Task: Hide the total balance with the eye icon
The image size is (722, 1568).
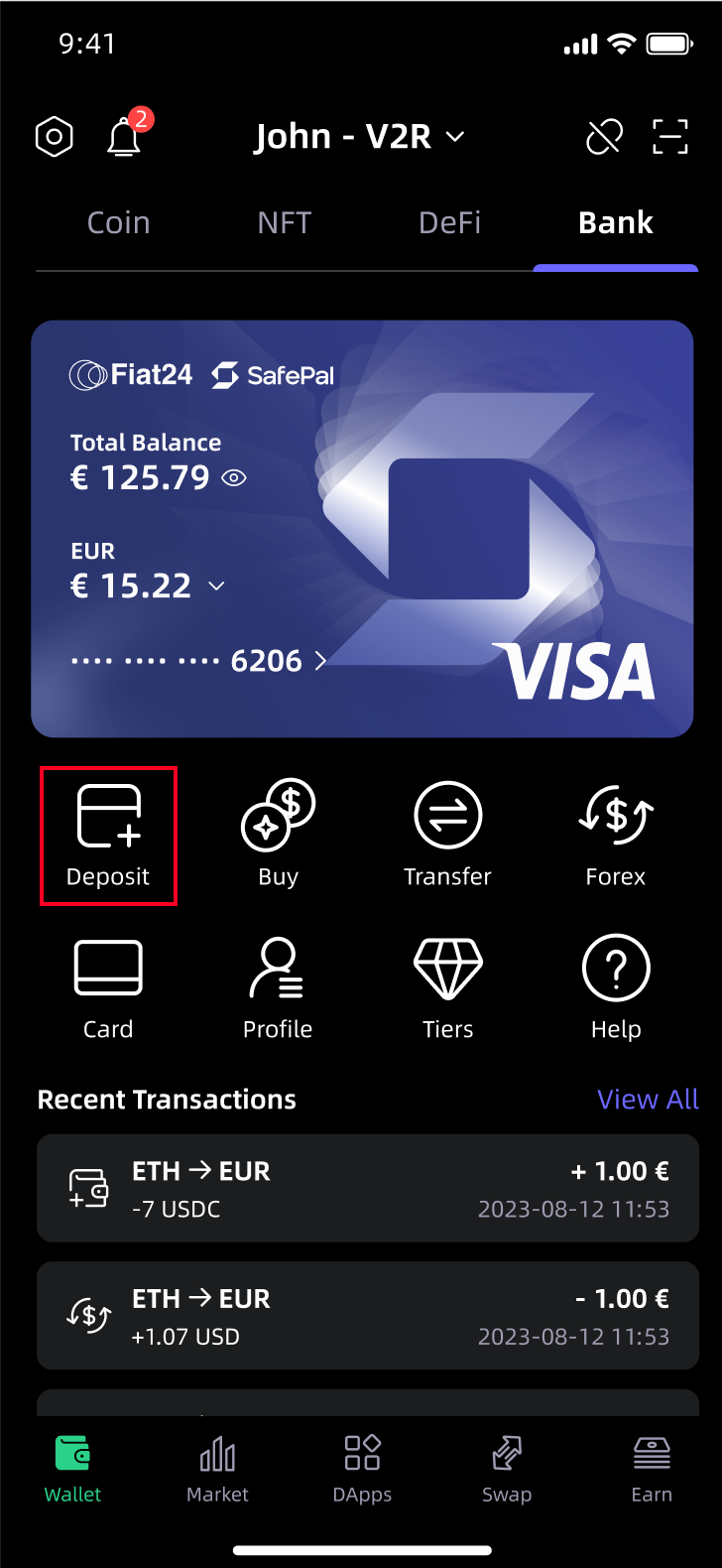Action: tap(234, 478)
